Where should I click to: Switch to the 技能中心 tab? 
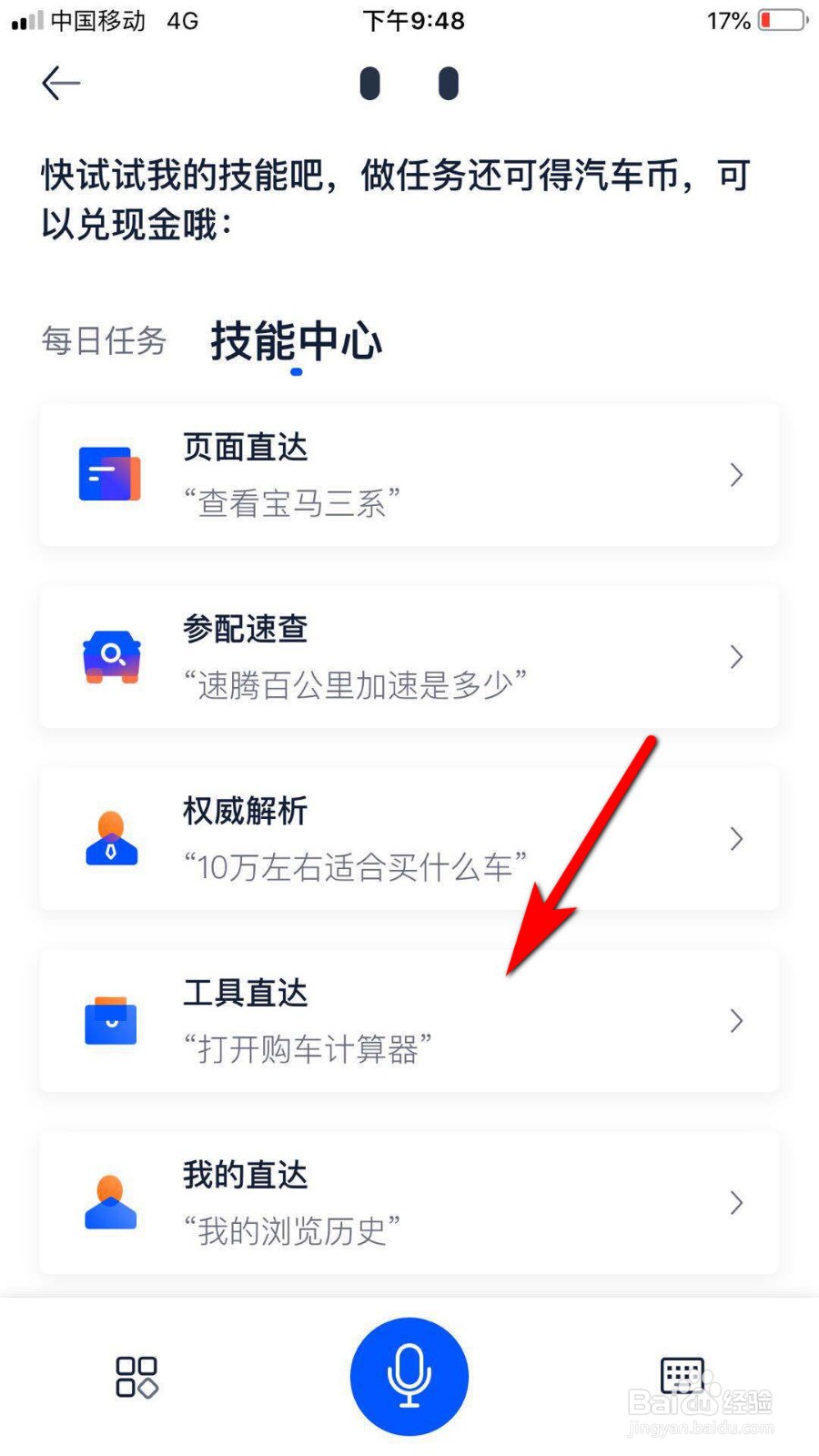(296, 341)
